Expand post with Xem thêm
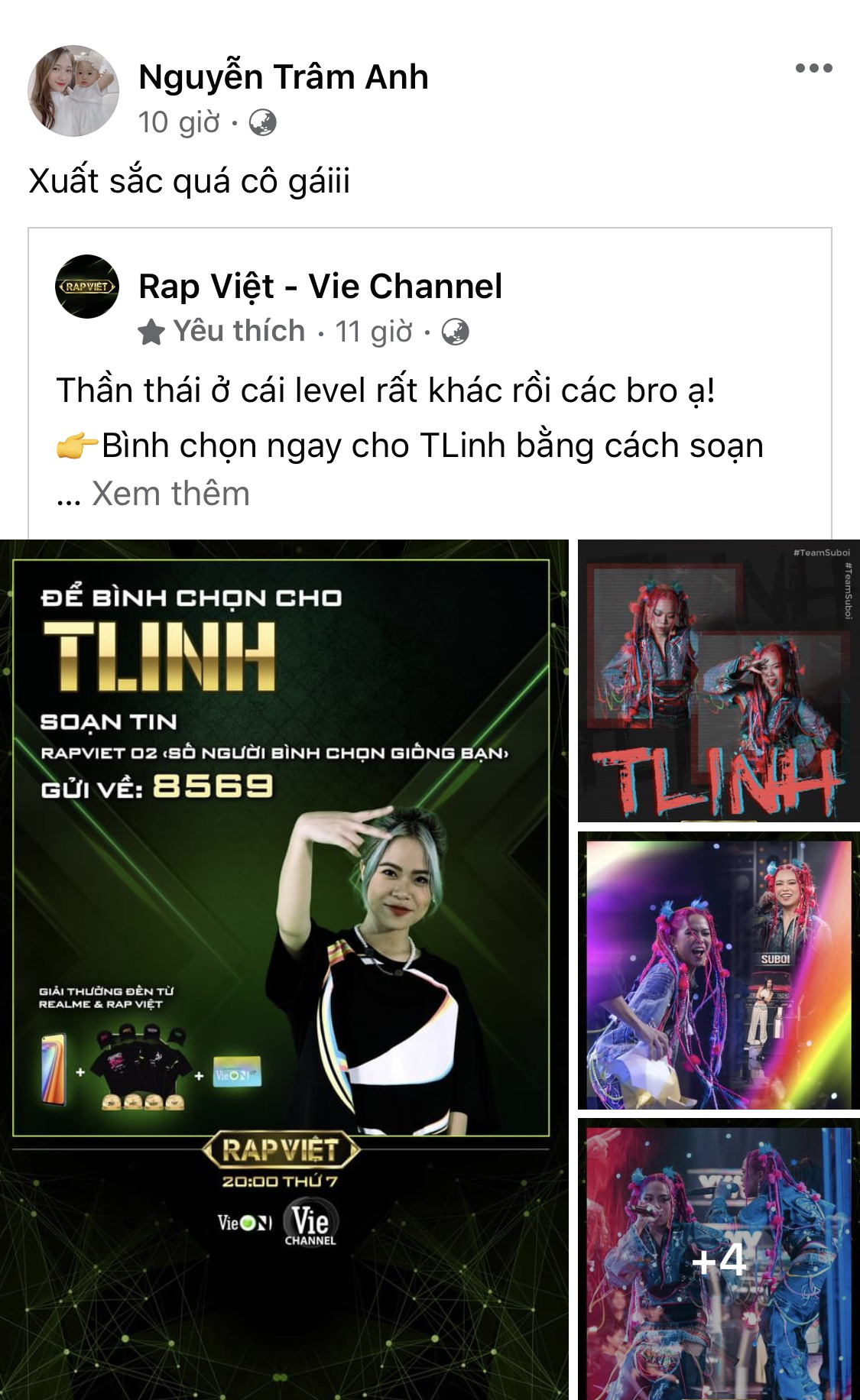 coord(170,494)
